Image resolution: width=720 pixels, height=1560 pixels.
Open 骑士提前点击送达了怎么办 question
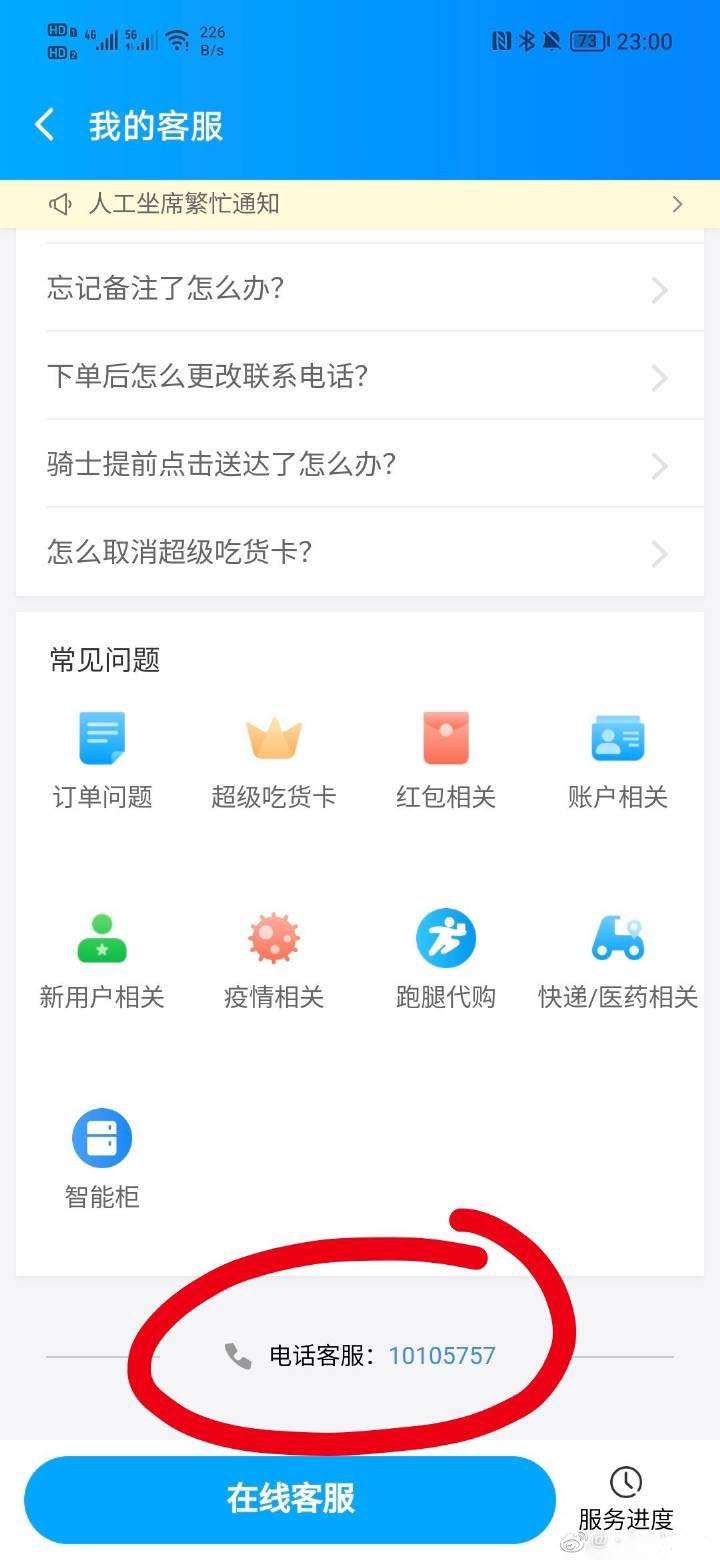360,465
